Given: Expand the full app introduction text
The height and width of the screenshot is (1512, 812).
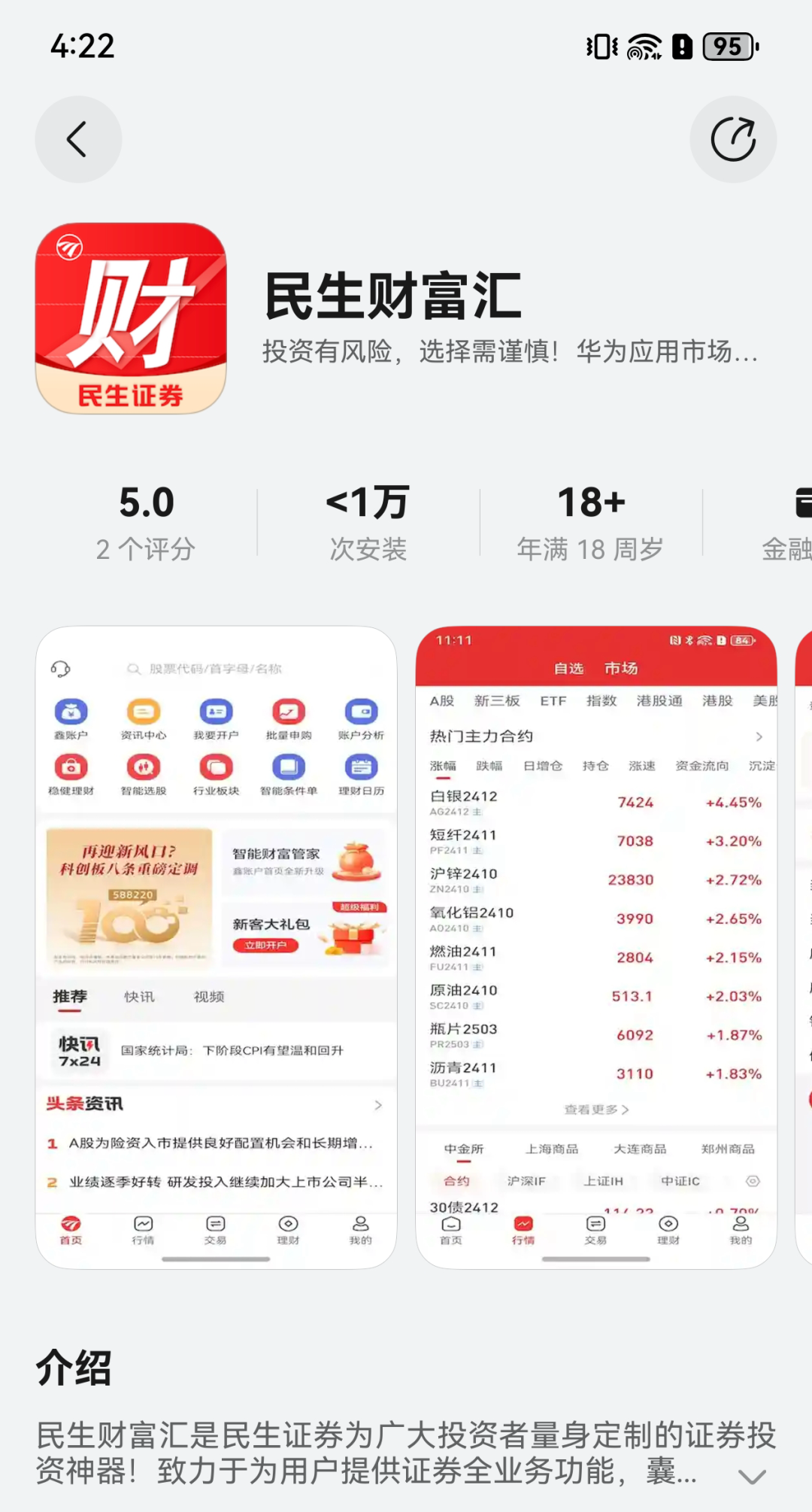Looking at the screenshot, I should coord(751,1477).
